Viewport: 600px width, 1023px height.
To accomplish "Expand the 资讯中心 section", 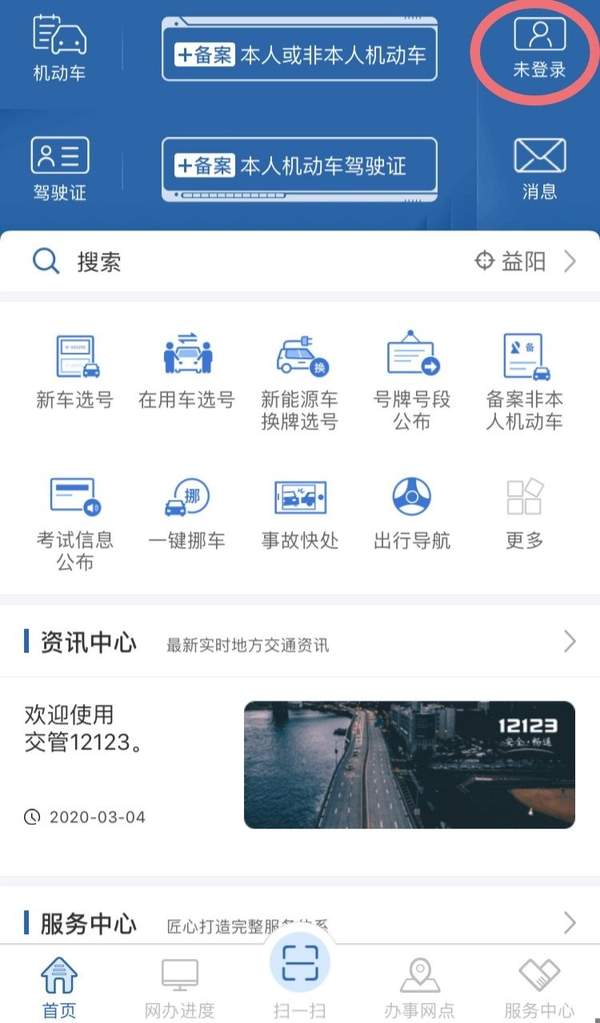I will (569, 642).
